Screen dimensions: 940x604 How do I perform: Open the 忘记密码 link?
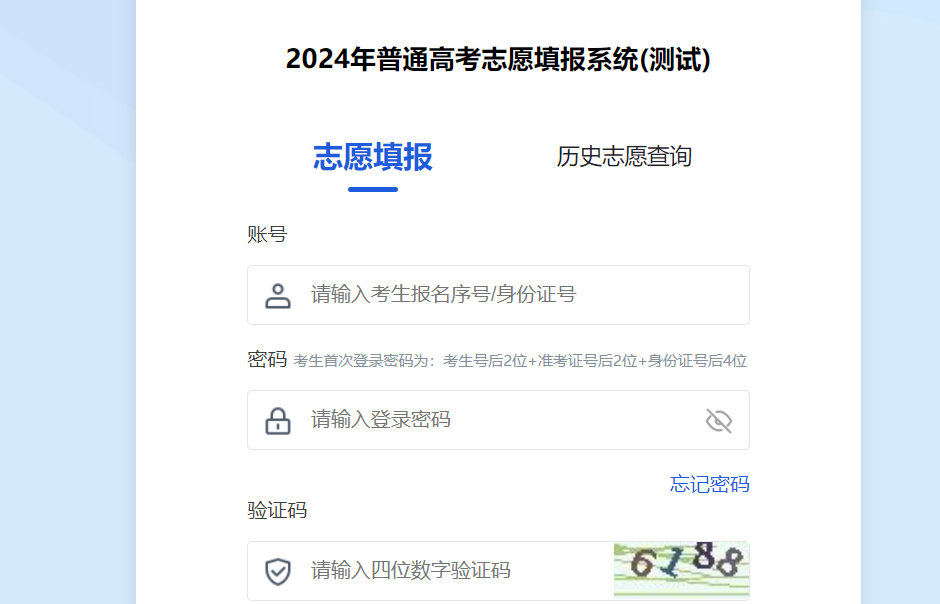[709, 485]
